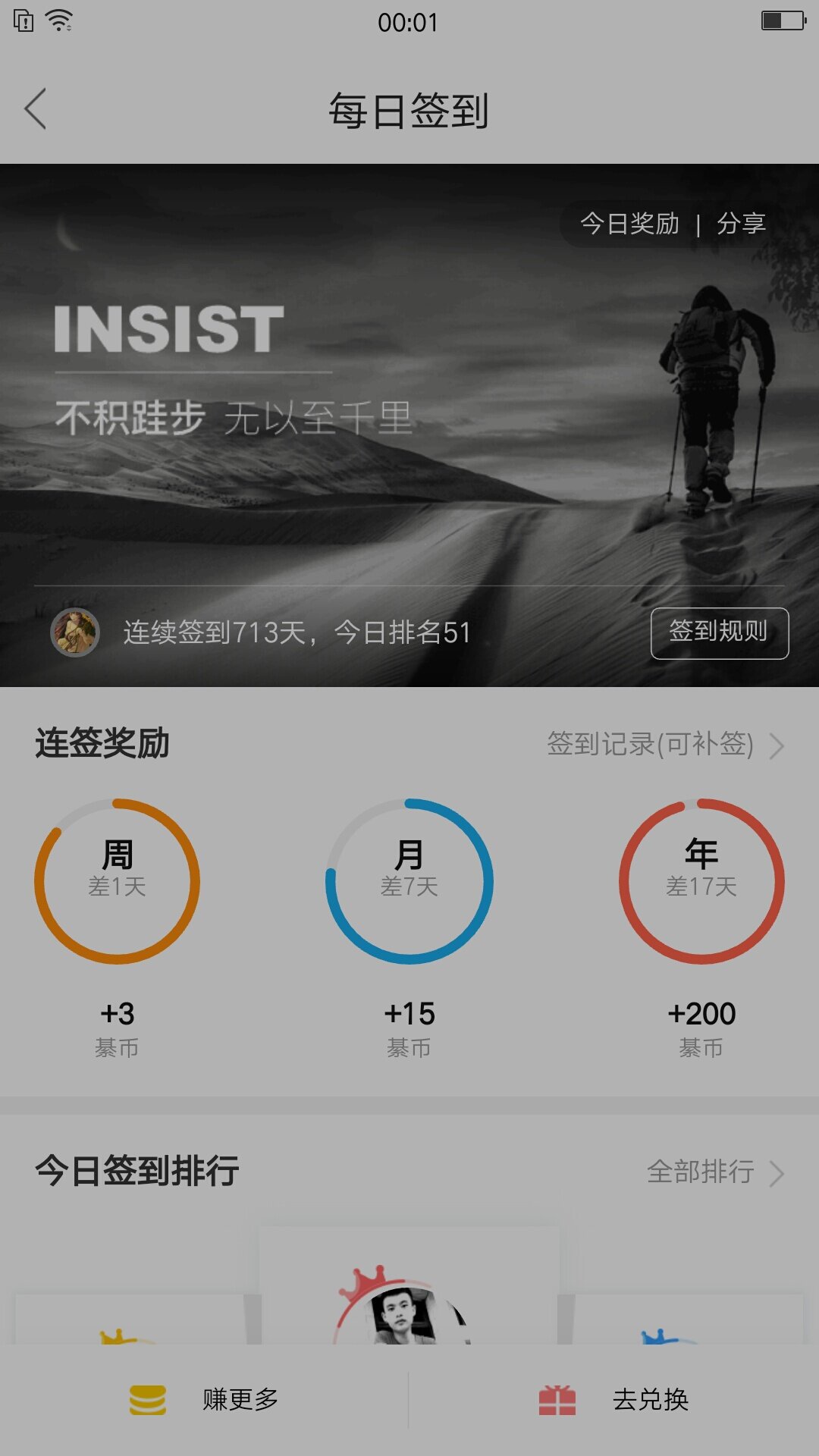Open 今日奖励 today's reward
The width and height of the screenshot is (819, 1456).
point(629,224)
